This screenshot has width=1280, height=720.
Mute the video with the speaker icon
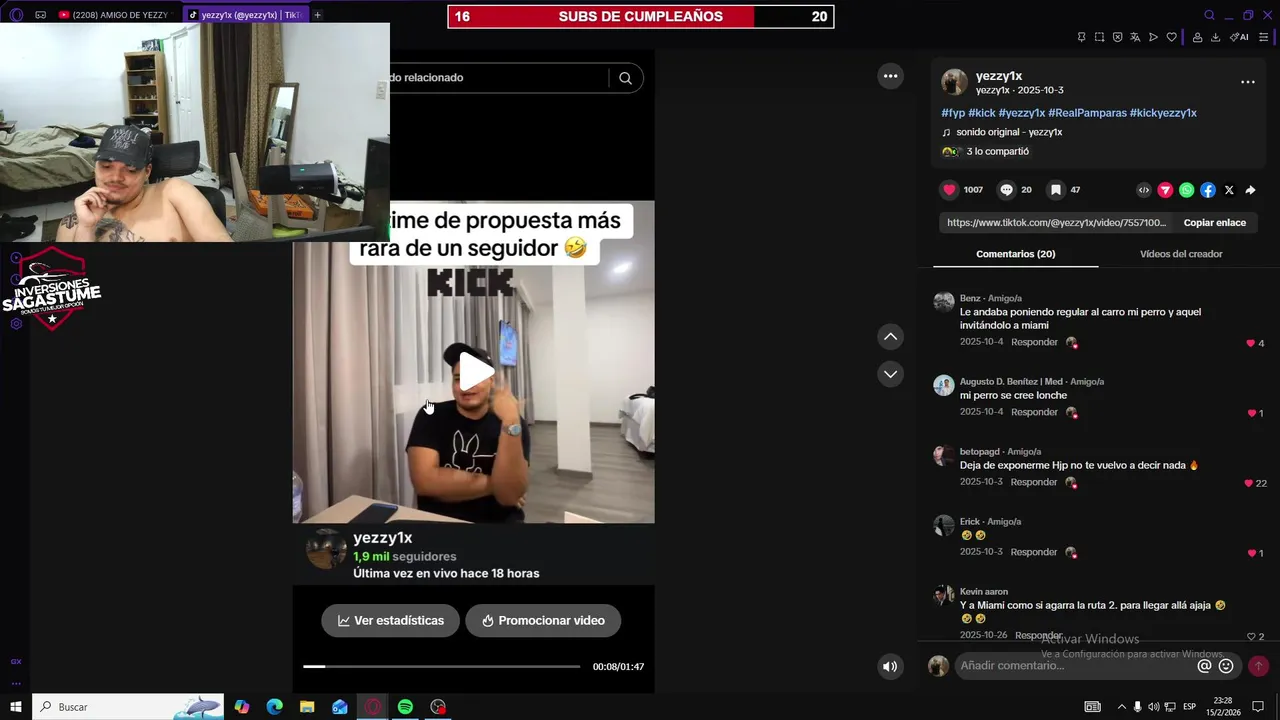890,666
